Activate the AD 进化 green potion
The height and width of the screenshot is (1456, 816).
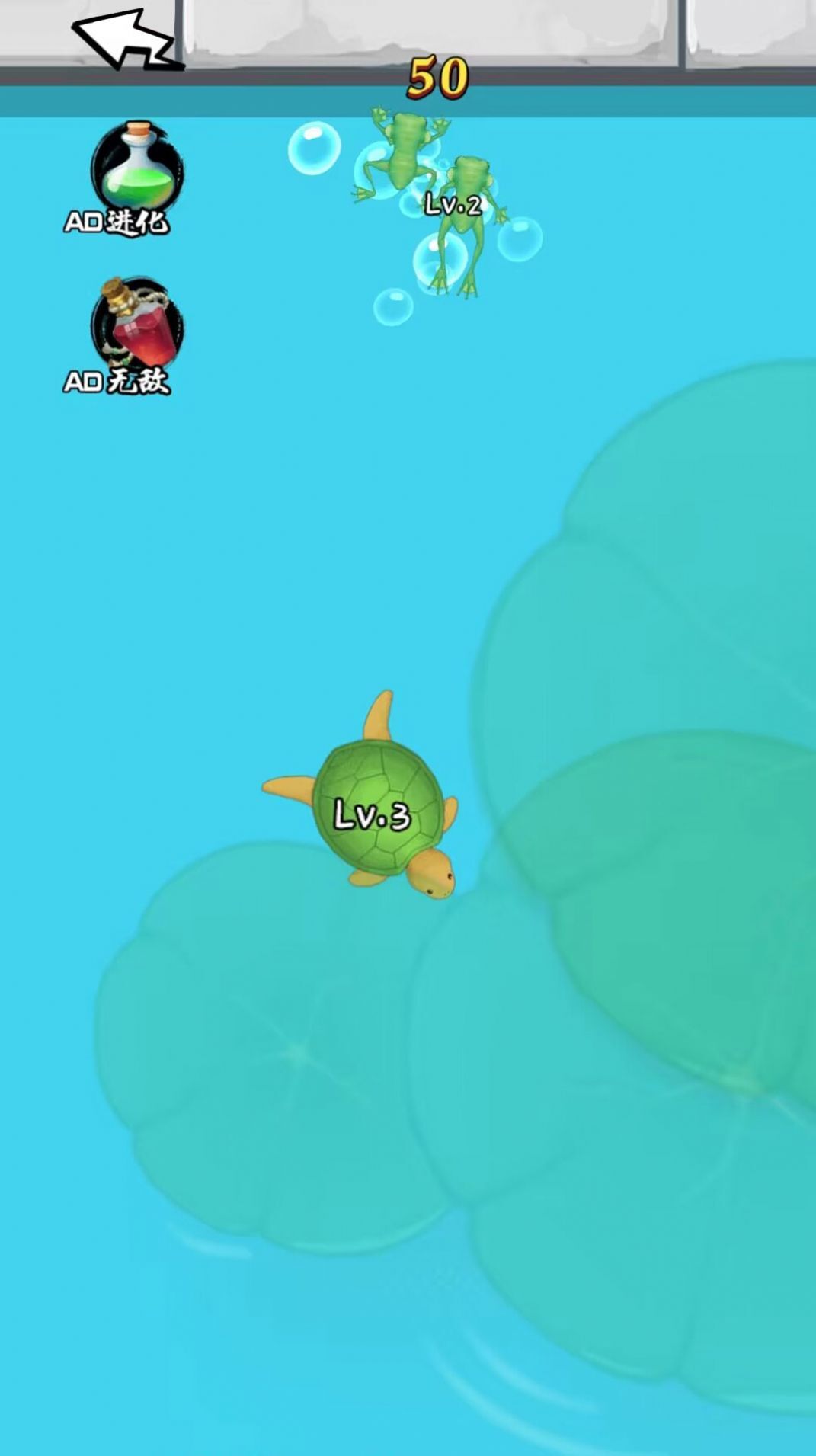pyautogui.click(x=136, y=169)
